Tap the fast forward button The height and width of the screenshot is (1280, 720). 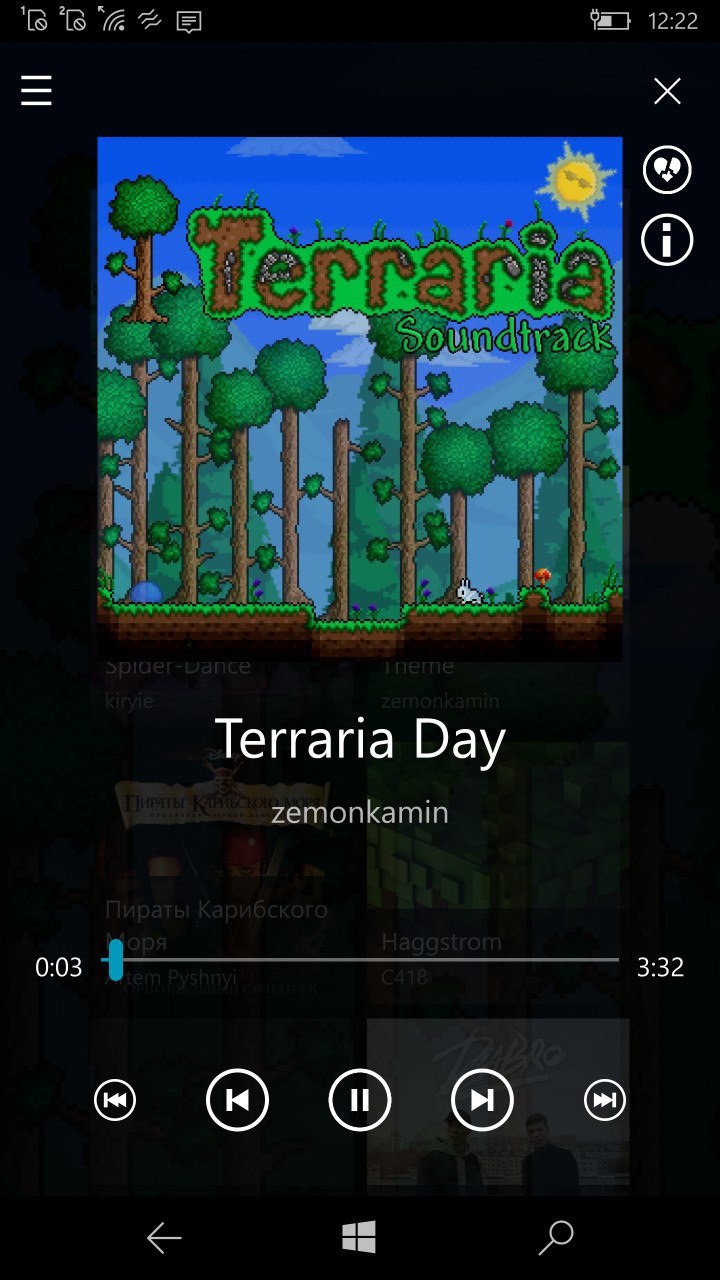coord(604,1100)
